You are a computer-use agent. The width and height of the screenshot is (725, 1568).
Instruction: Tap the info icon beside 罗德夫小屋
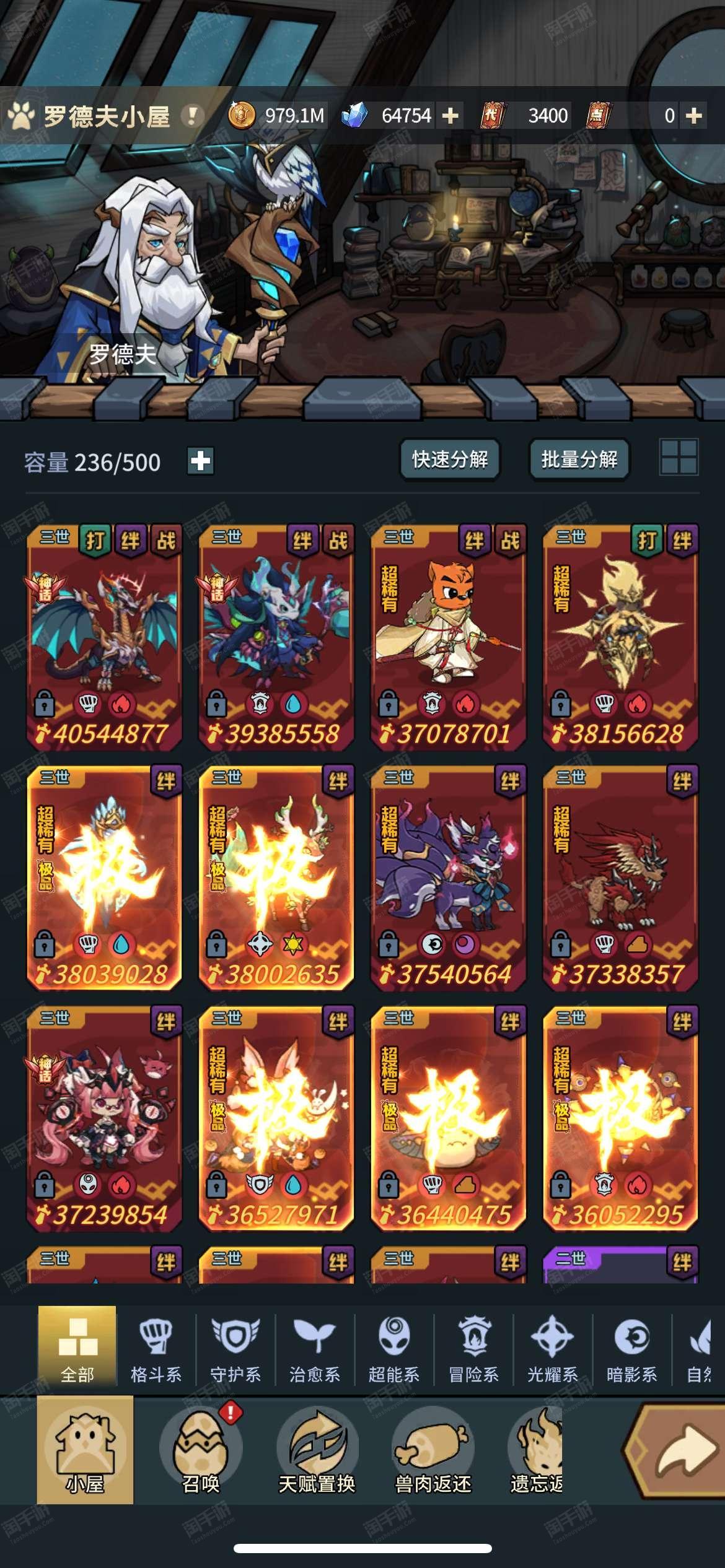193,115
